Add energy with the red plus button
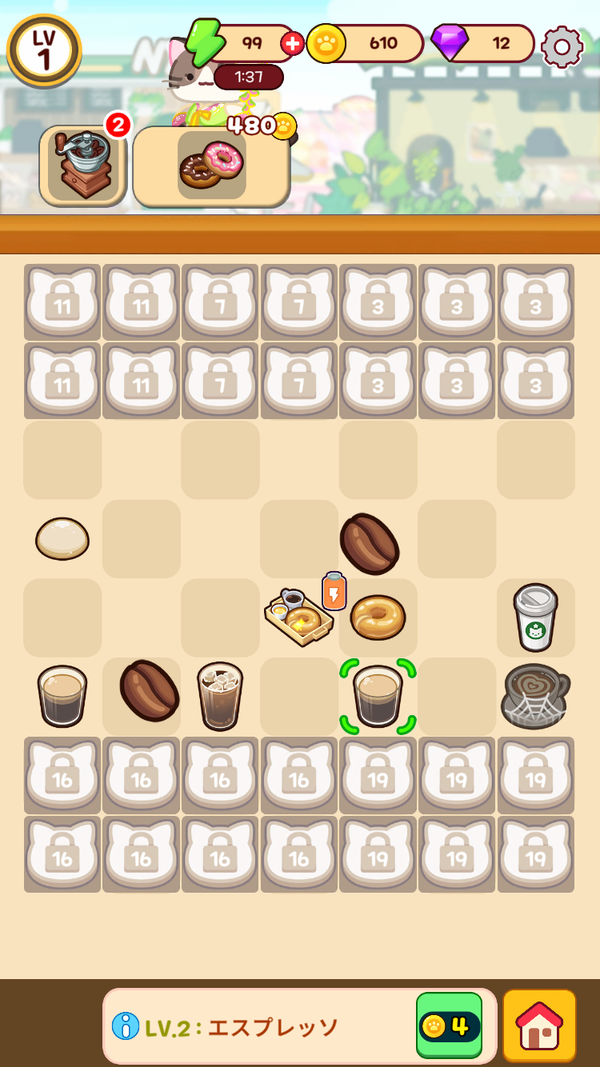 click(x=293, y=44)
